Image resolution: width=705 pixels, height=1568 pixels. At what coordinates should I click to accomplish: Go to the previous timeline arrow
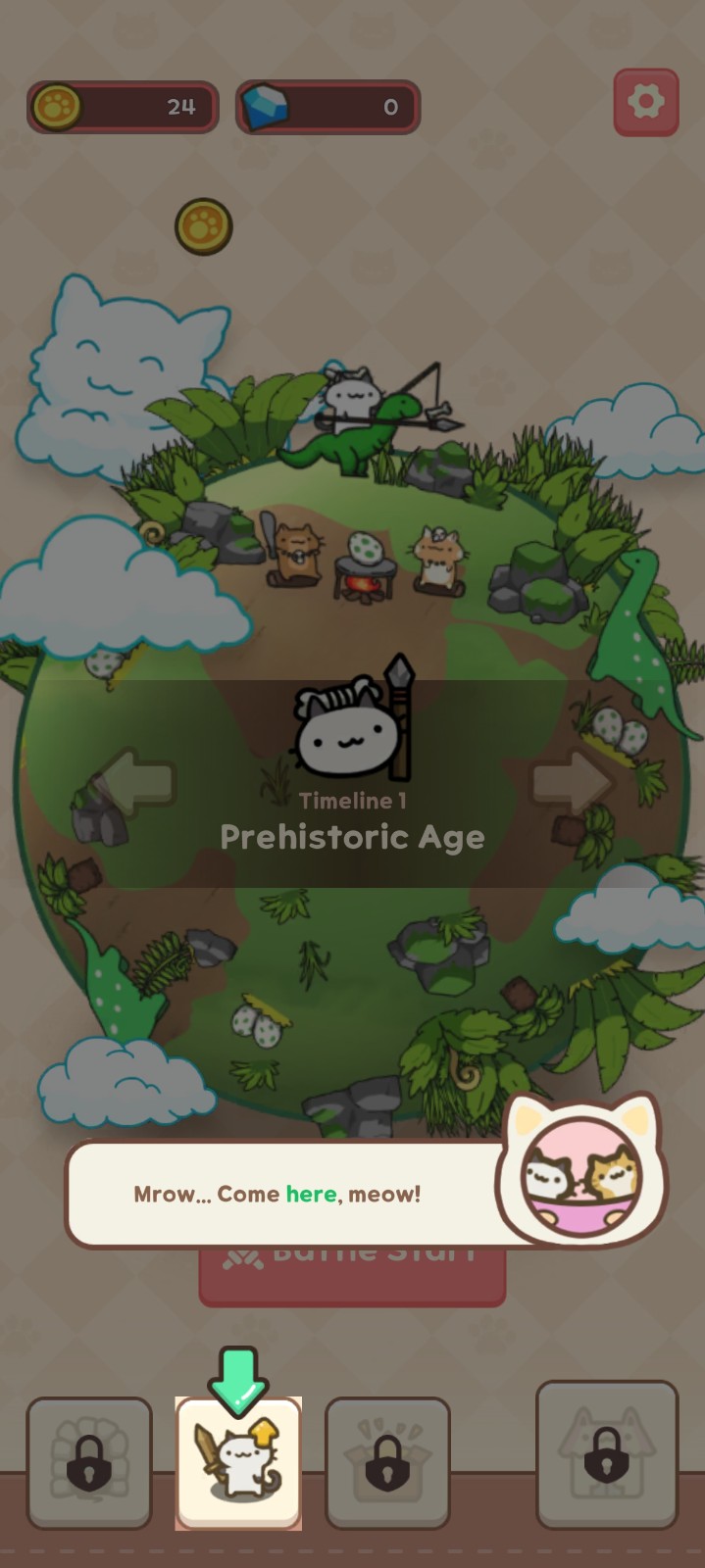[134, 781]
